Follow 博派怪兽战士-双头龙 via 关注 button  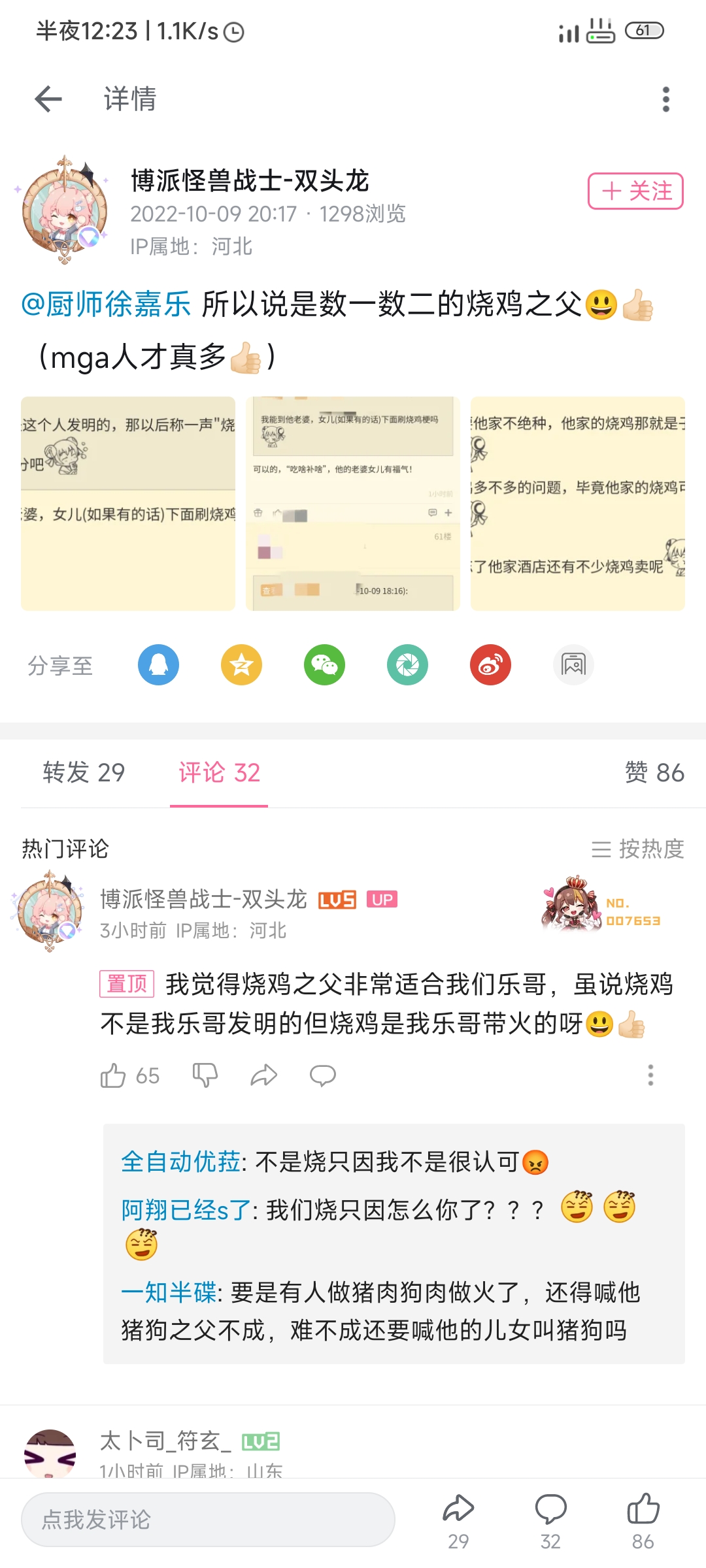[635, 191]
